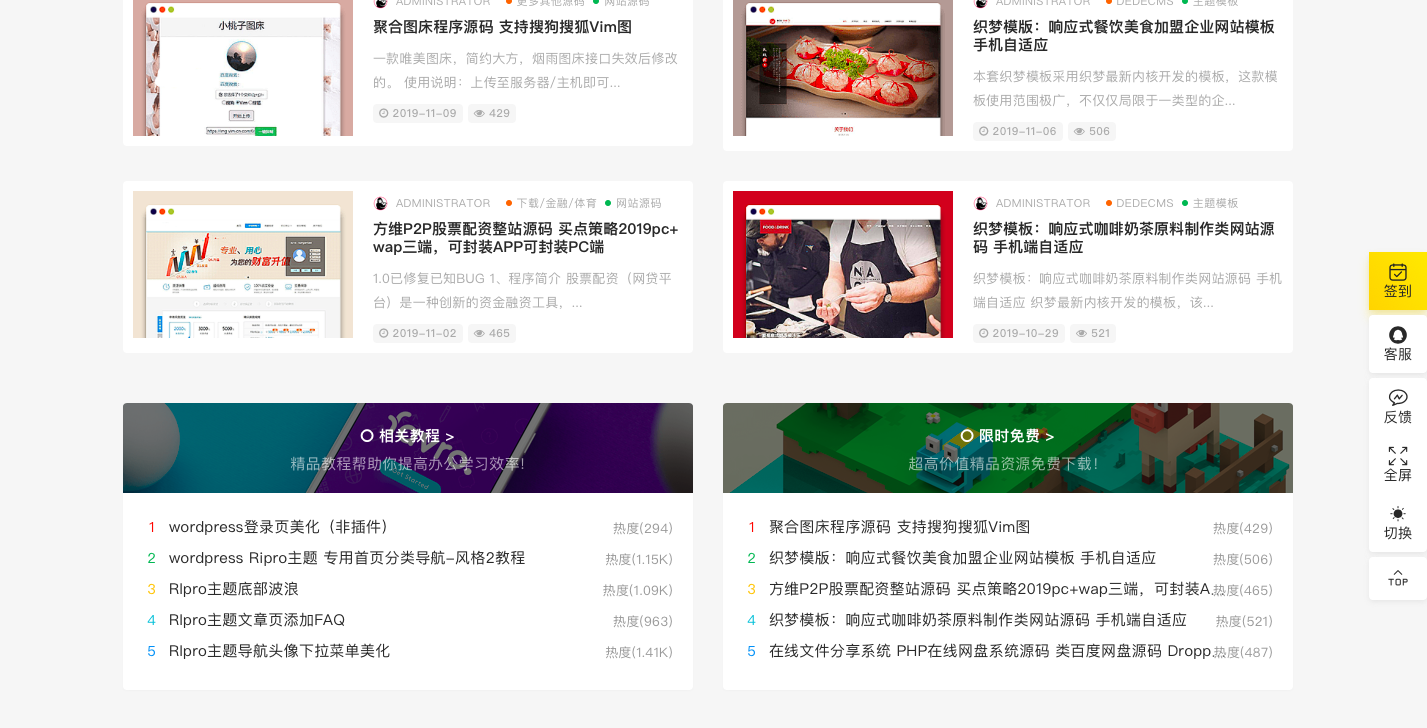Open Ripro主题首页分类导航-风格2教程
The image size is (1427, 728).
(346, 558)
